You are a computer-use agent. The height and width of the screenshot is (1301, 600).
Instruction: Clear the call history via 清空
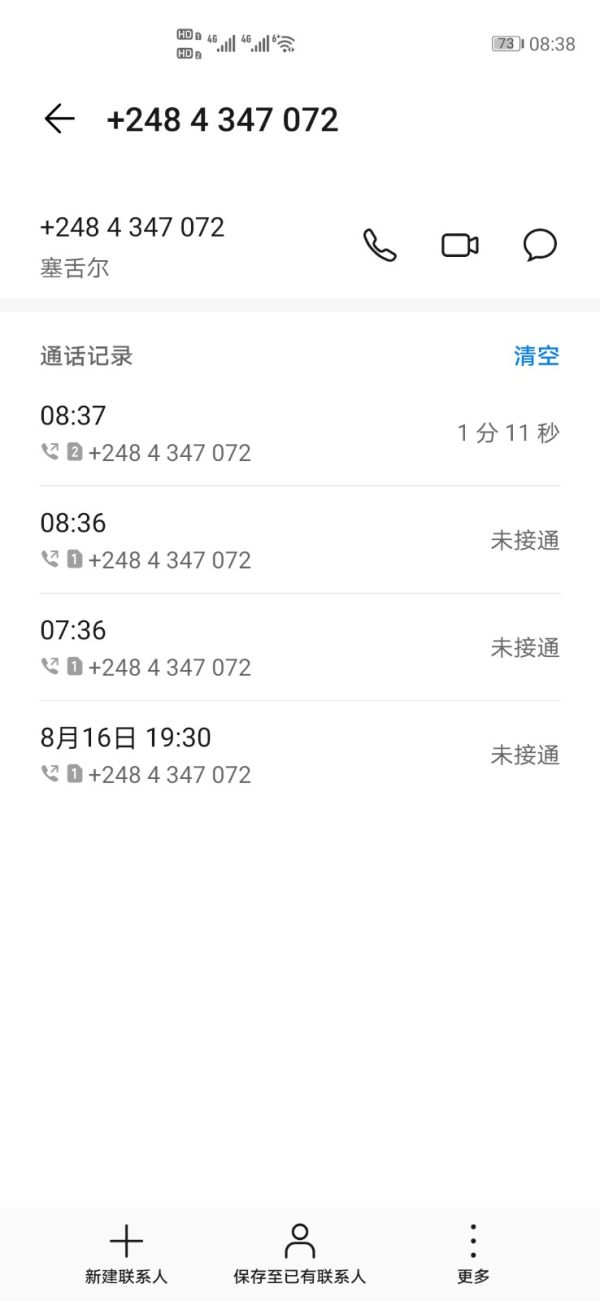[x=536, y=356]
